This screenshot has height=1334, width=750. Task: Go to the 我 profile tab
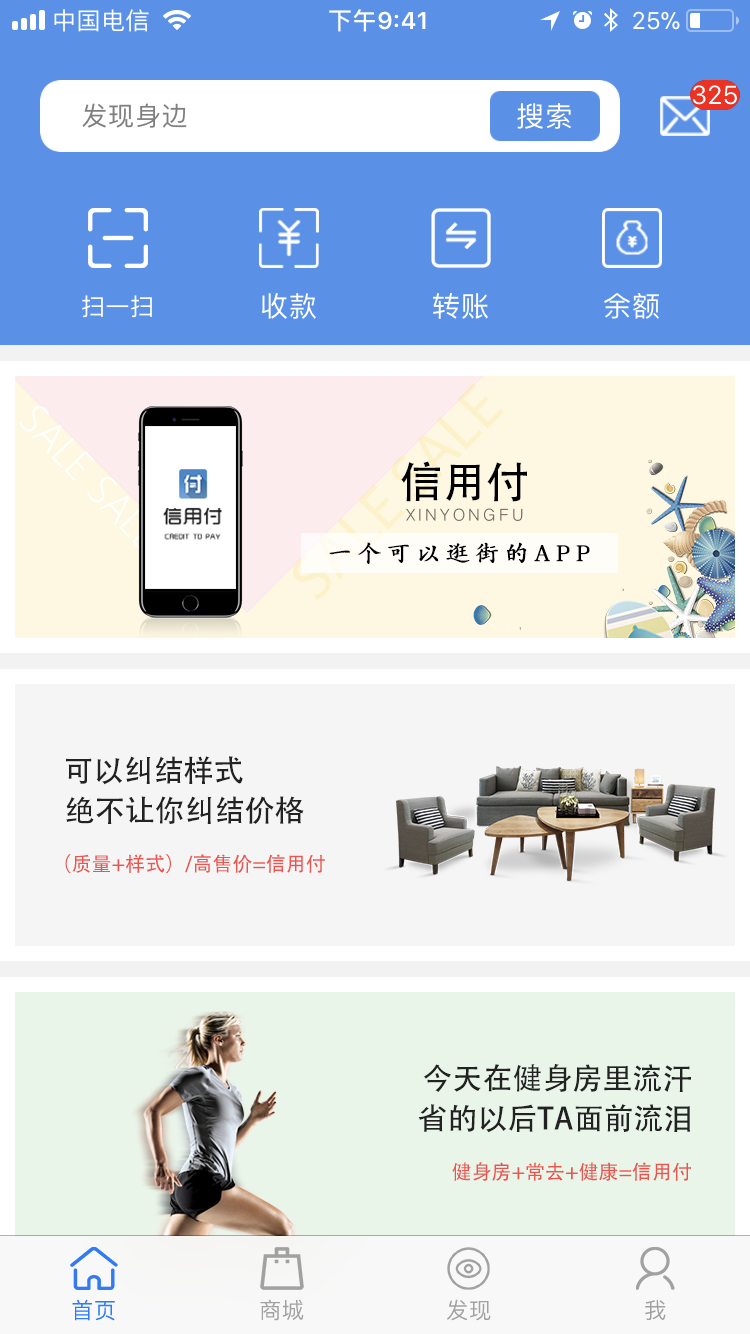(x=655, y=1285)
